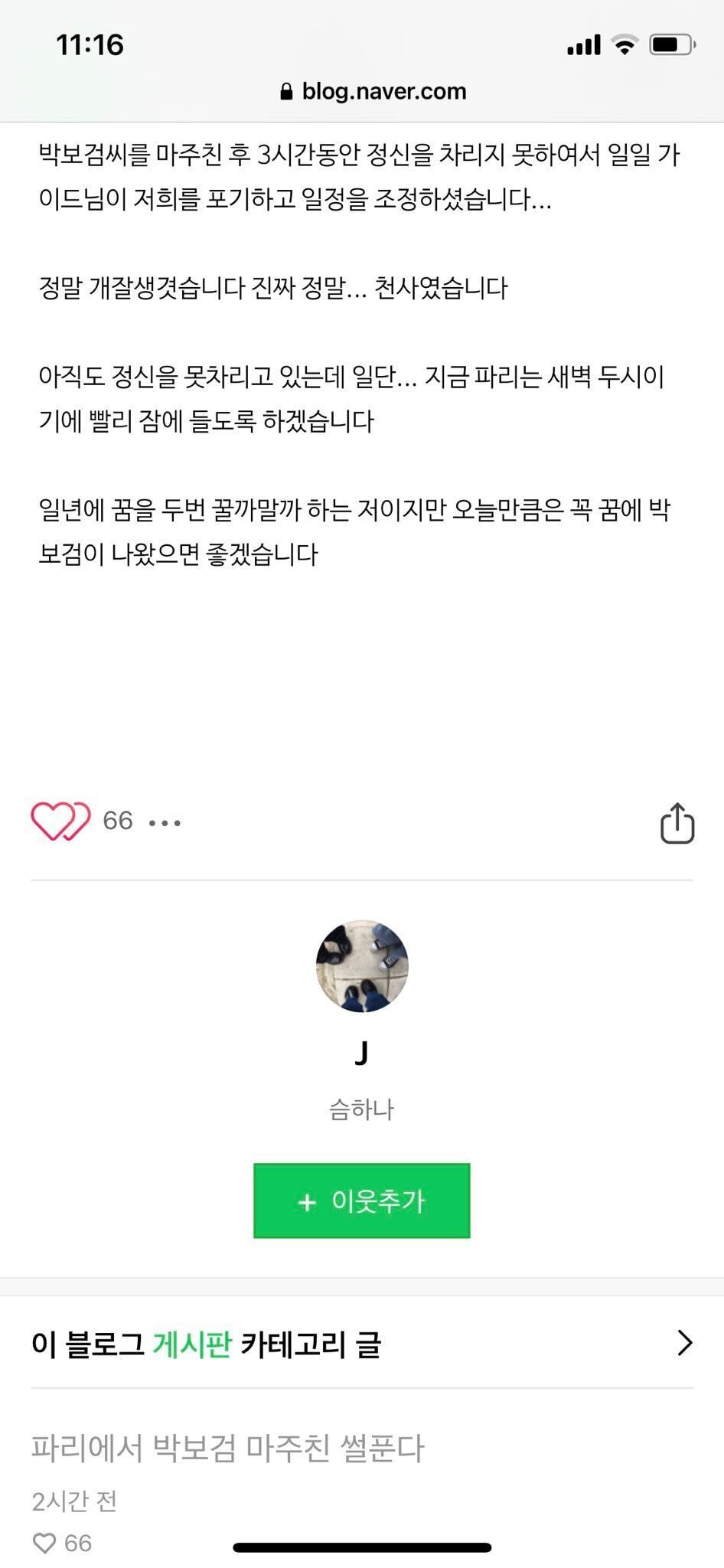Open the 게시판 menu link

(194, 1344)
